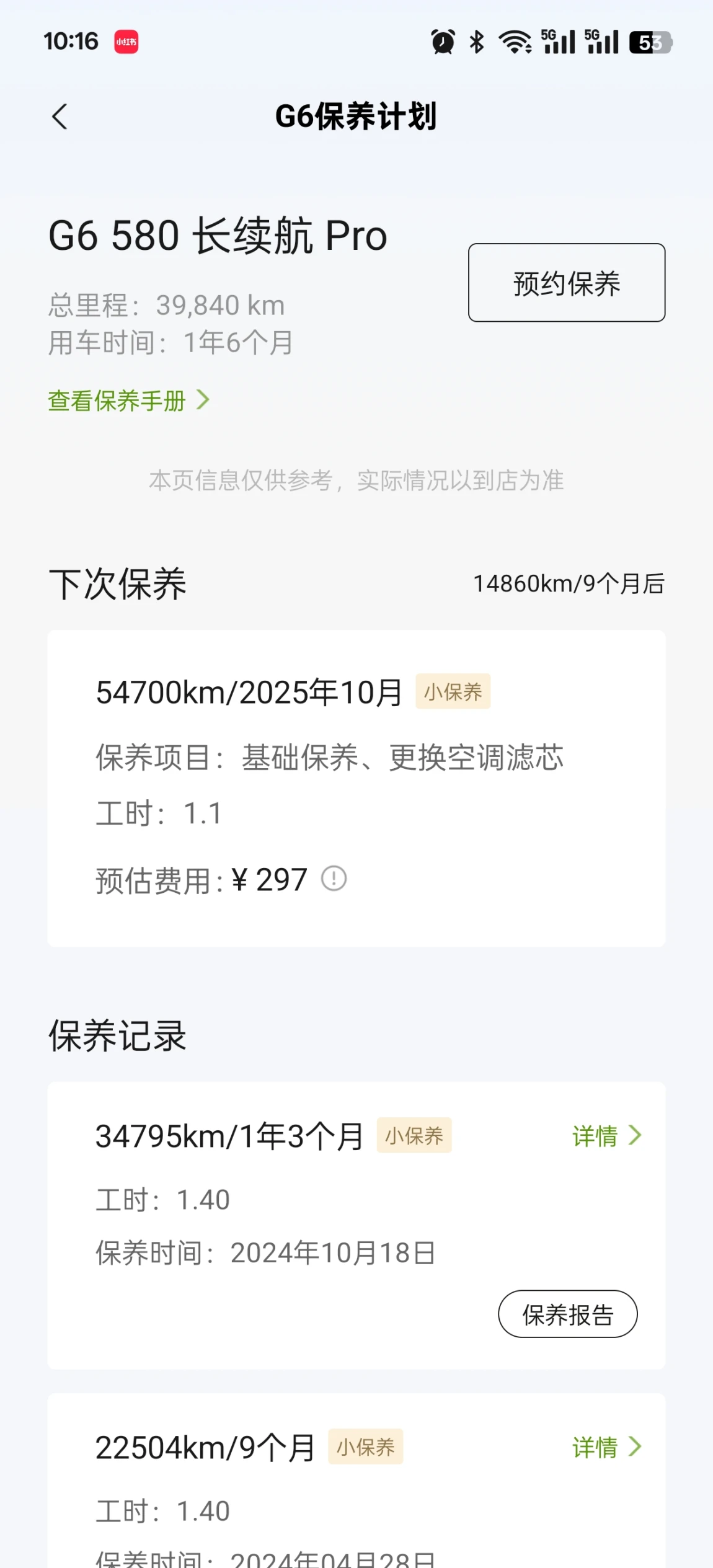Image resolution: width=713 pixels, height=1568 pixels.
Task: Open 查看保养手册 link
Action: coord(129,401)
